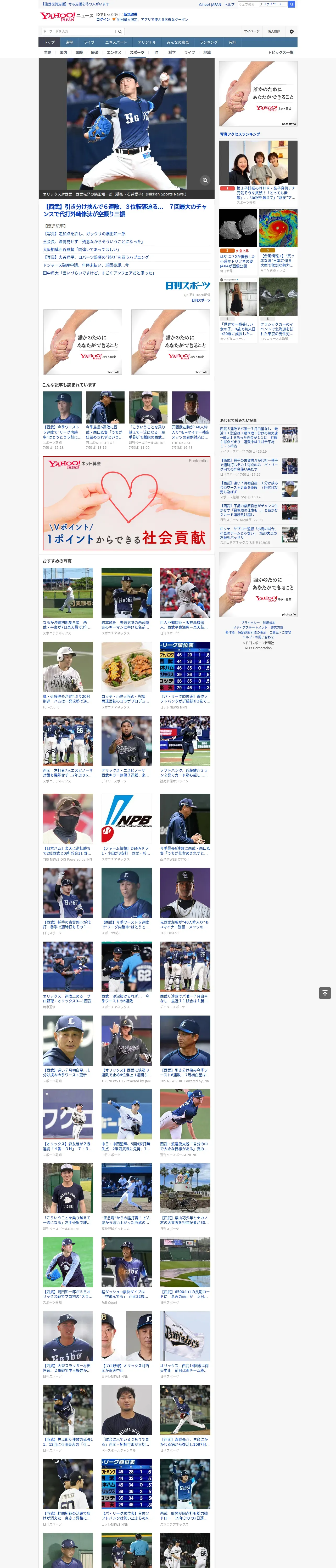Viewport: 336px width, 1568px height.
Task: Open the 日刊スポーツ source link
Action: pyautogui.click(x=188, y=285)
